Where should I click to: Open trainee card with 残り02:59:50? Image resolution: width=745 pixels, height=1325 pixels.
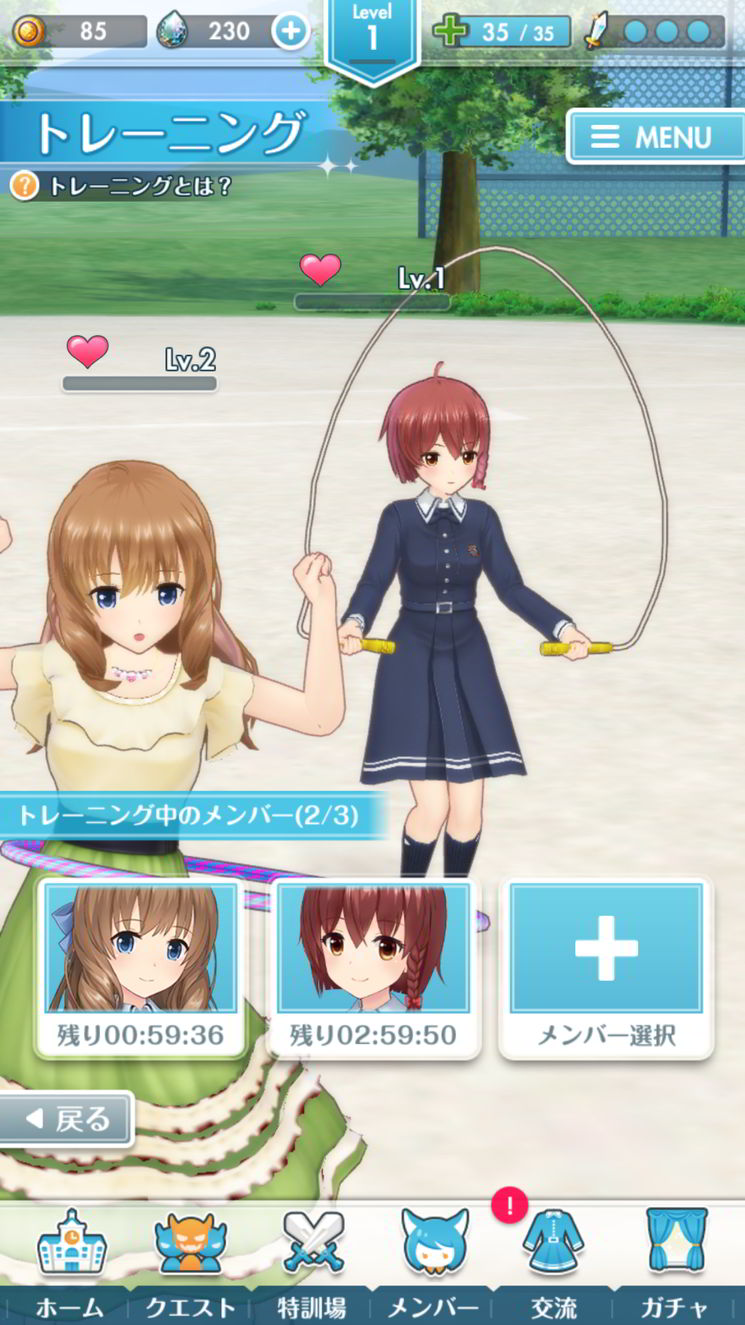(x=373, y=966)
